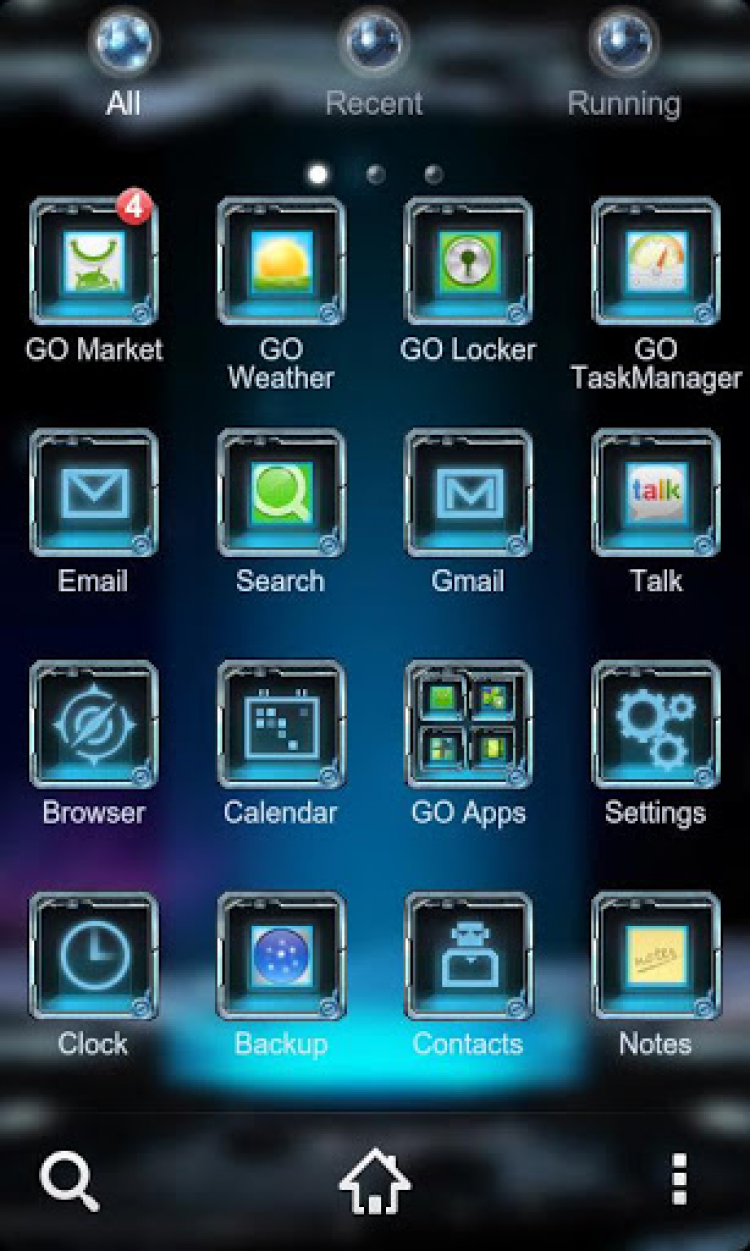Screen dimensions: 750x1251
Task: Launch the Talk app
Action: pyautogui.click(x=656, y=494)
